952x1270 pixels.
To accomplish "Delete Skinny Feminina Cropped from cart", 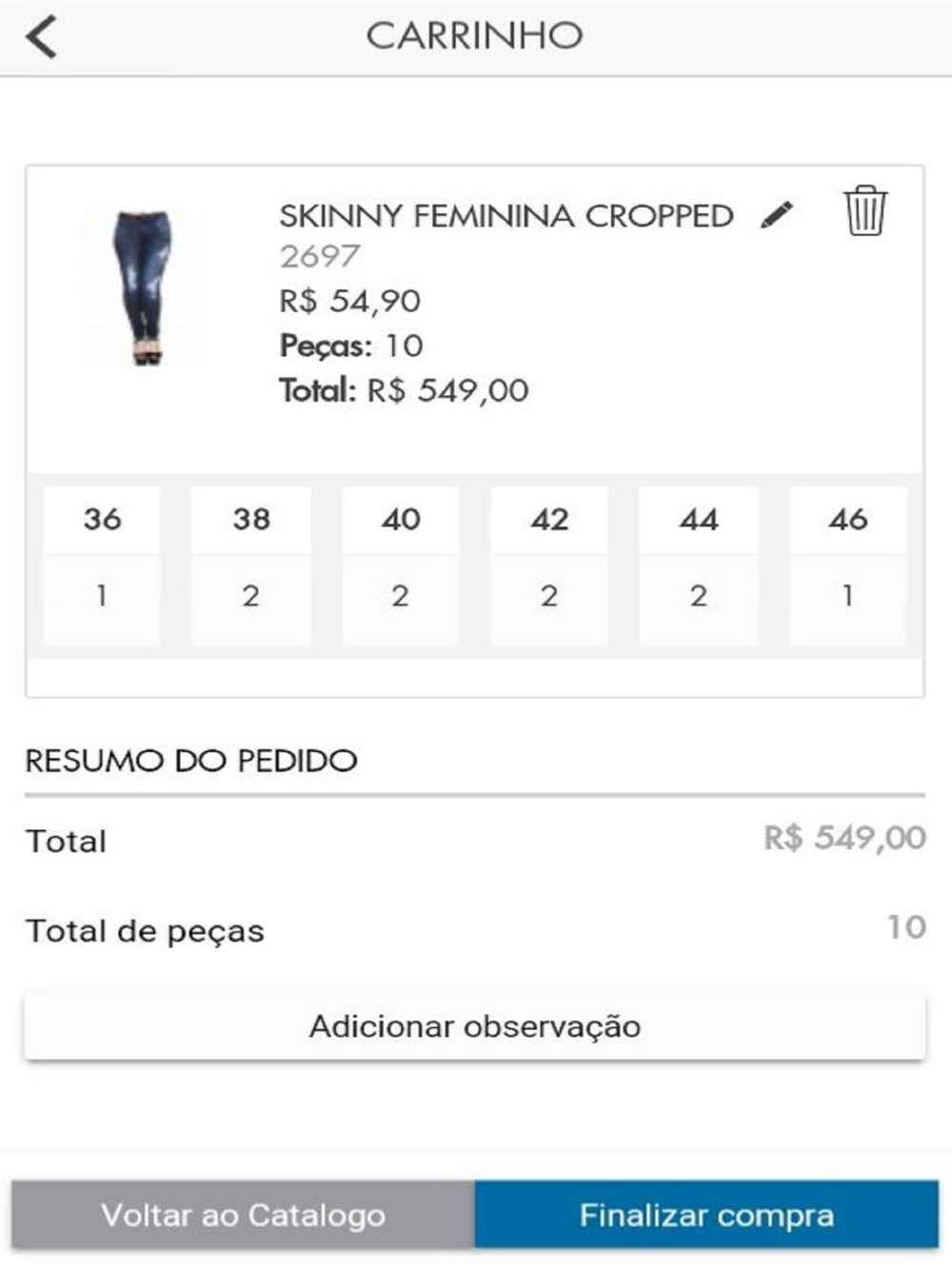I will tap(864, 210).
